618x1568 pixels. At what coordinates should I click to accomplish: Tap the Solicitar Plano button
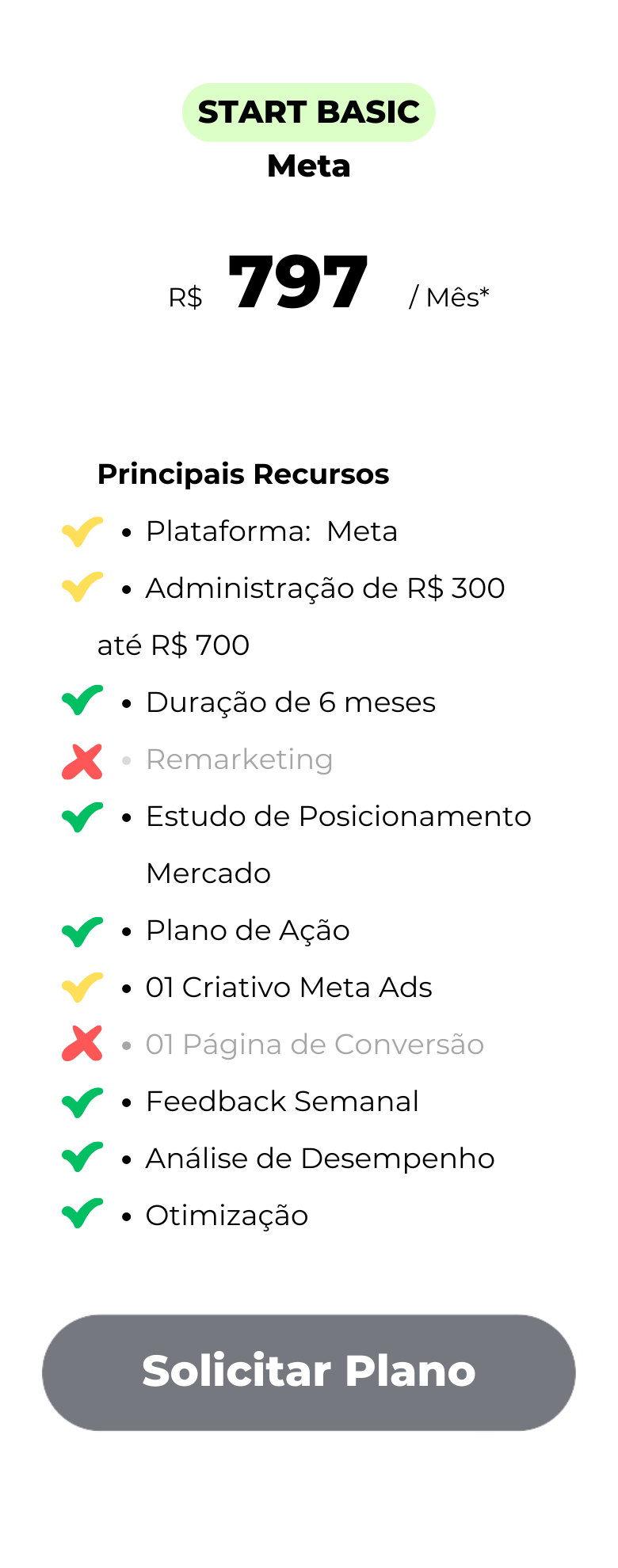click(x=309, y=1372)
